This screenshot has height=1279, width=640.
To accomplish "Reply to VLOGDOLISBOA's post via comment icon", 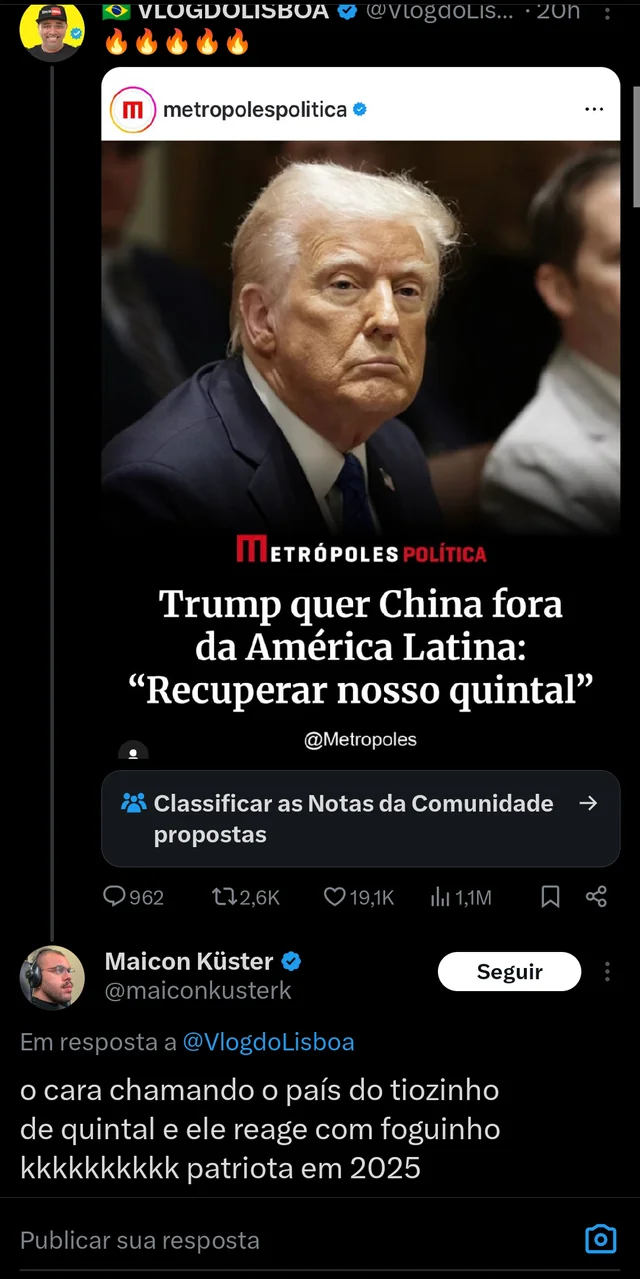I will pyautogui.click(x=133, y=897).
